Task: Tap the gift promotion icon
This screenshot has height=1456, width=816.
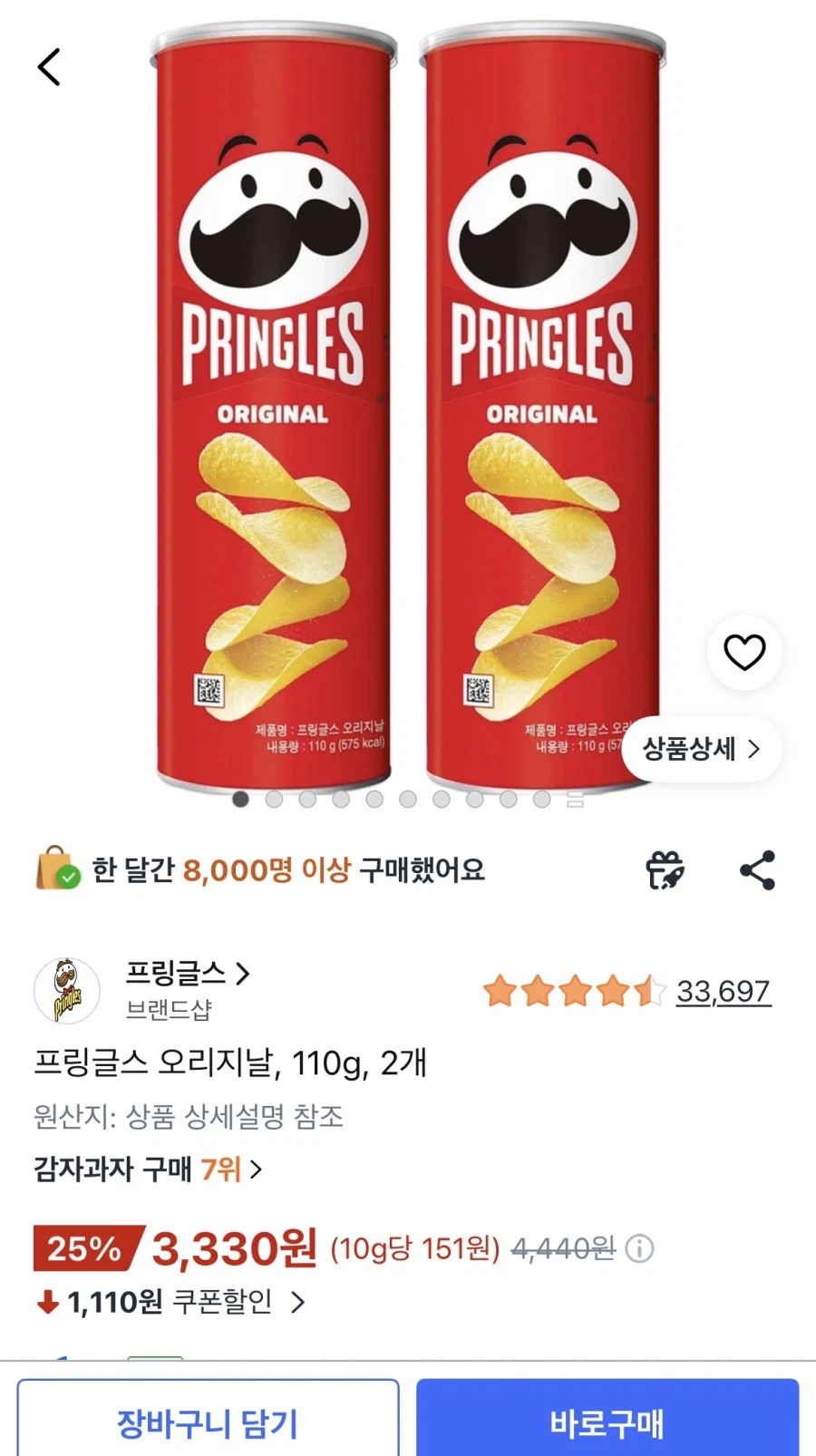Action: [x=663, y=869]
